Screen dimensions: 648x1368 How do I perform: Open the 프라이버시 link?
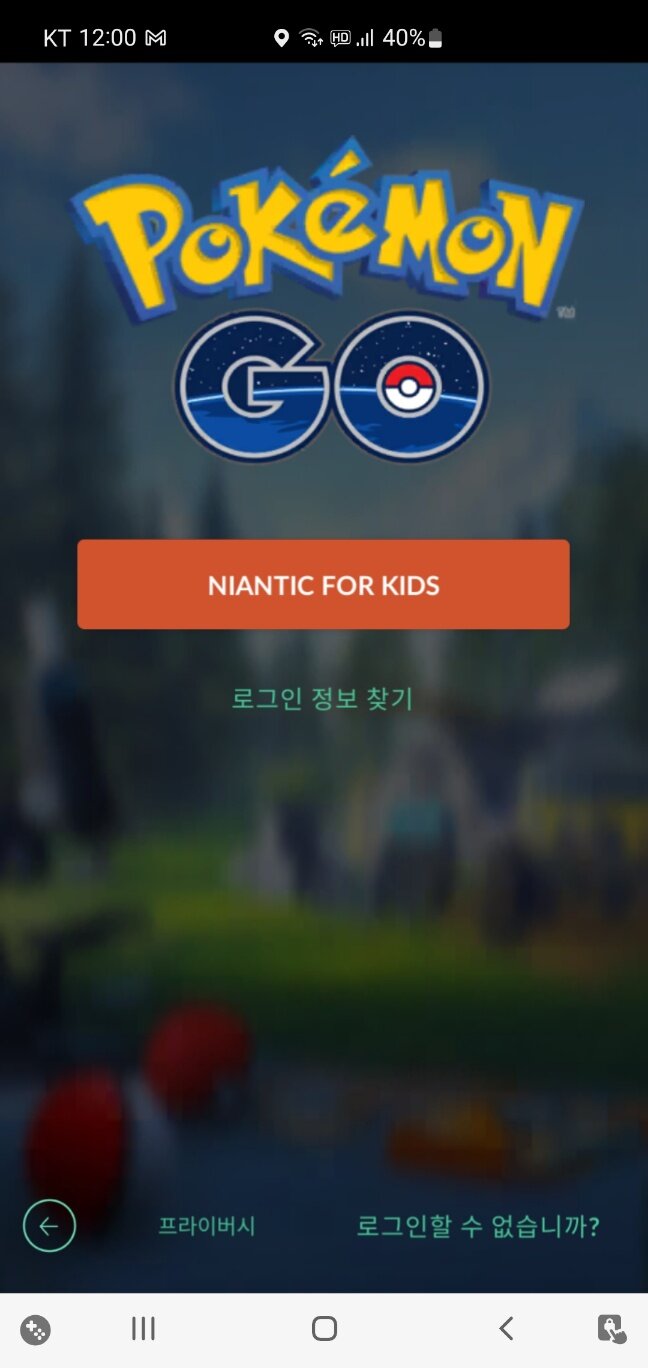tap(207, 1226)
